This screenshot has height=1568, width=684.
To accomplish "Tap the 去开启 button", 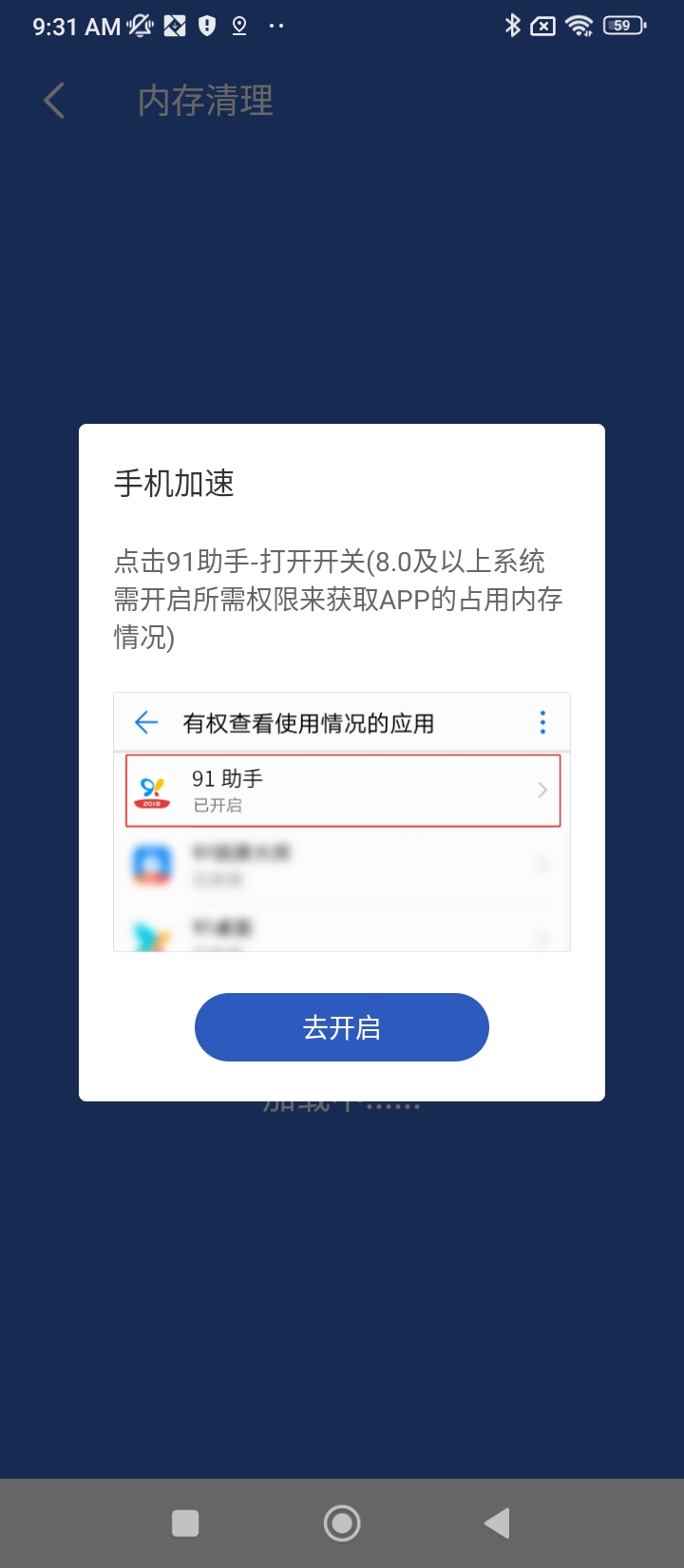I will pos(341,1027).
